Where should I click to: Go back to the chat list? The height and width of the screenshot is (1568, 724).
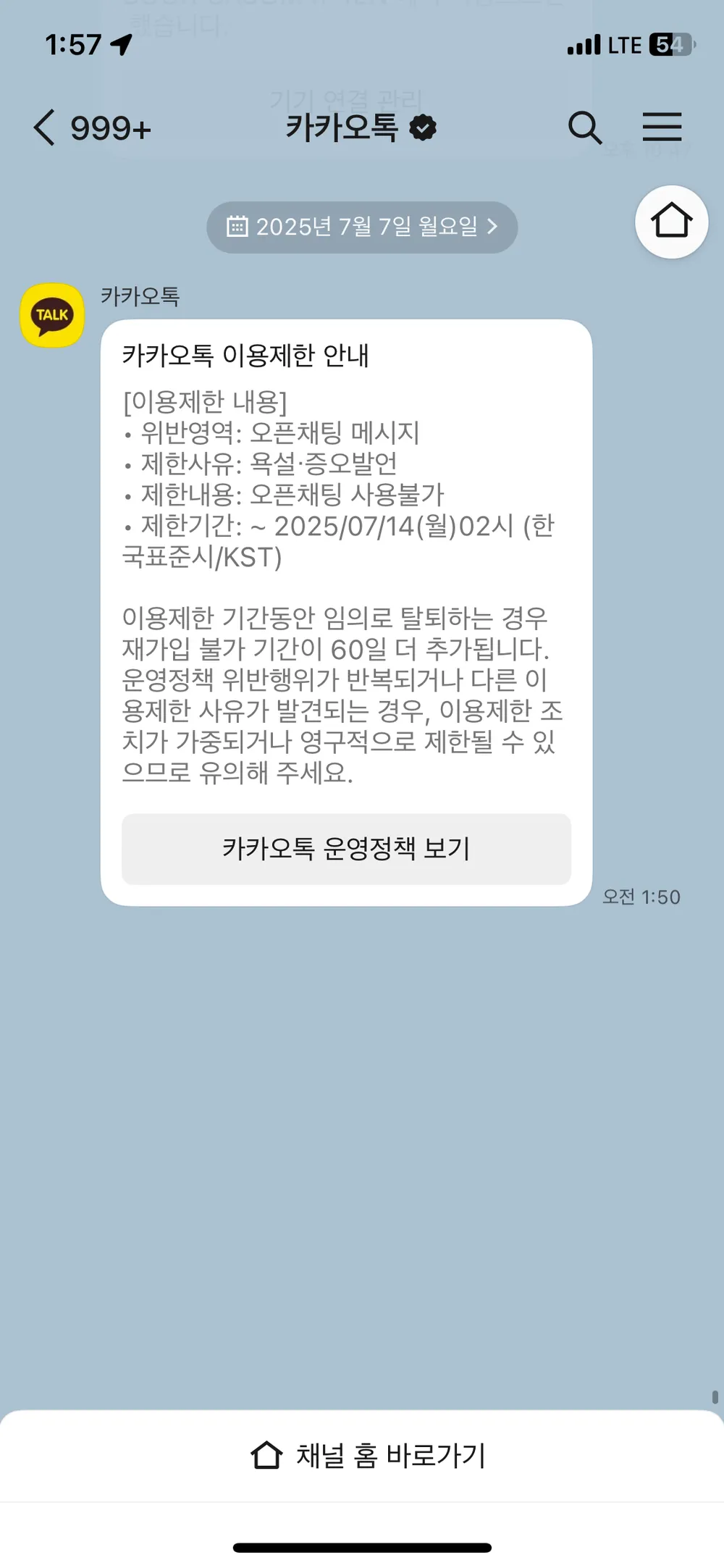tap(45, 128)
